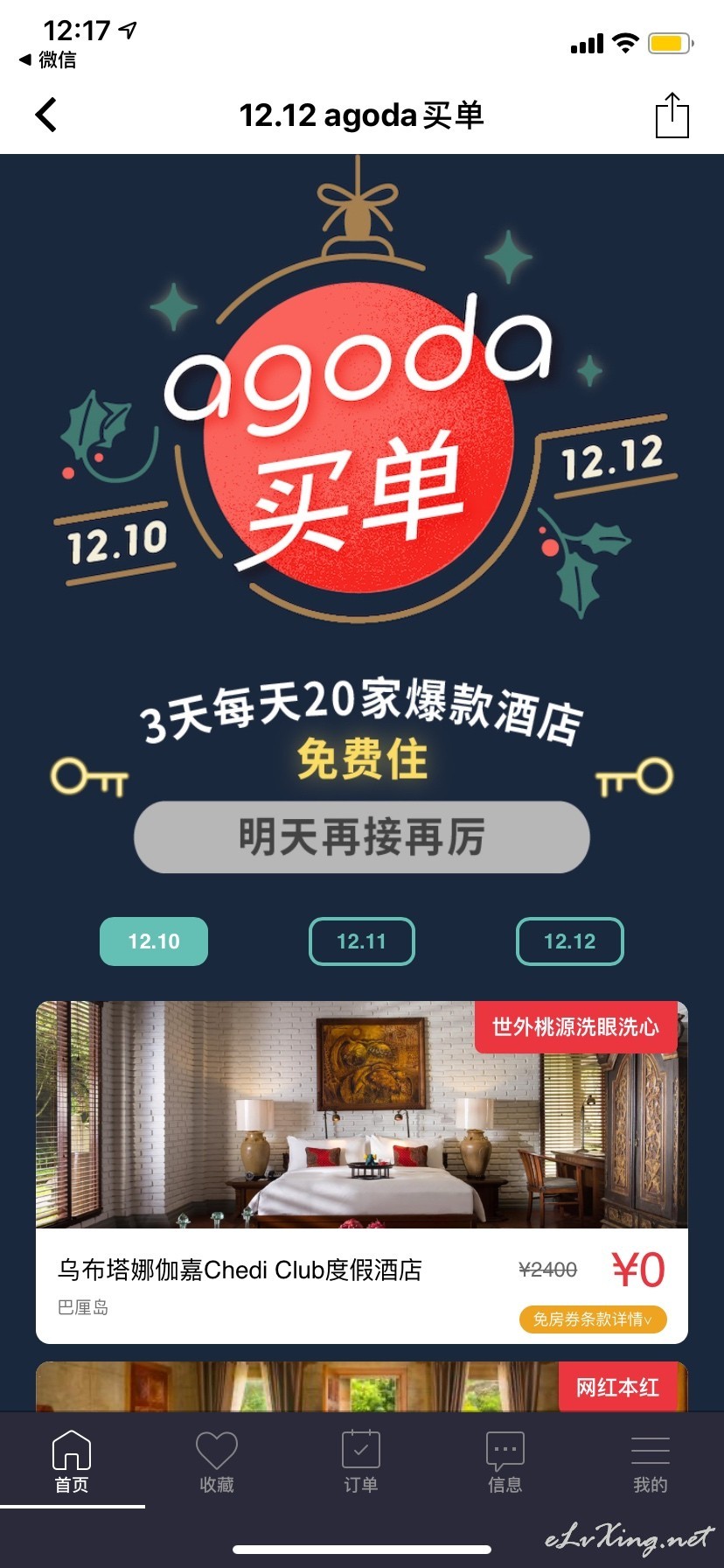Go to the 我的 profile tab

click(x=651, y=1462)
